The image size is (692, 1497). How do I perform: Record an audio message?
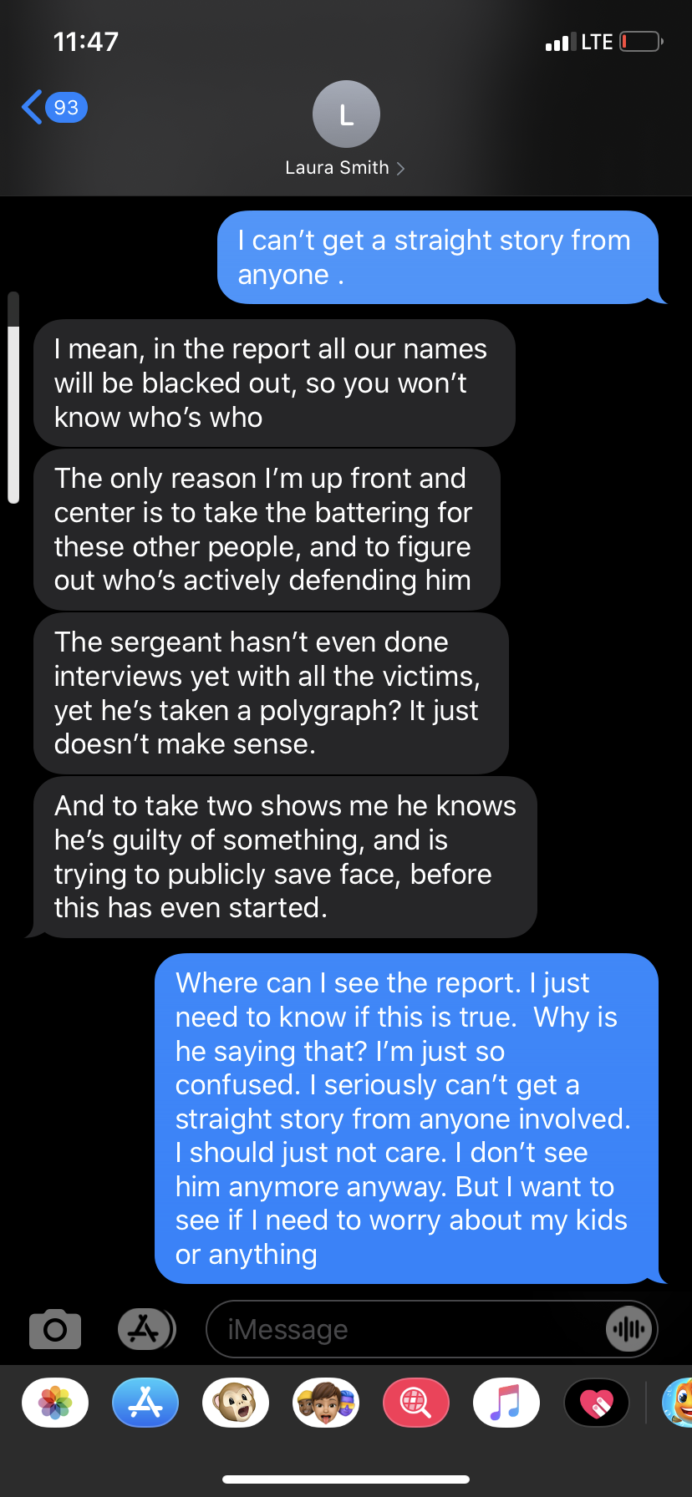[629, 1329]
